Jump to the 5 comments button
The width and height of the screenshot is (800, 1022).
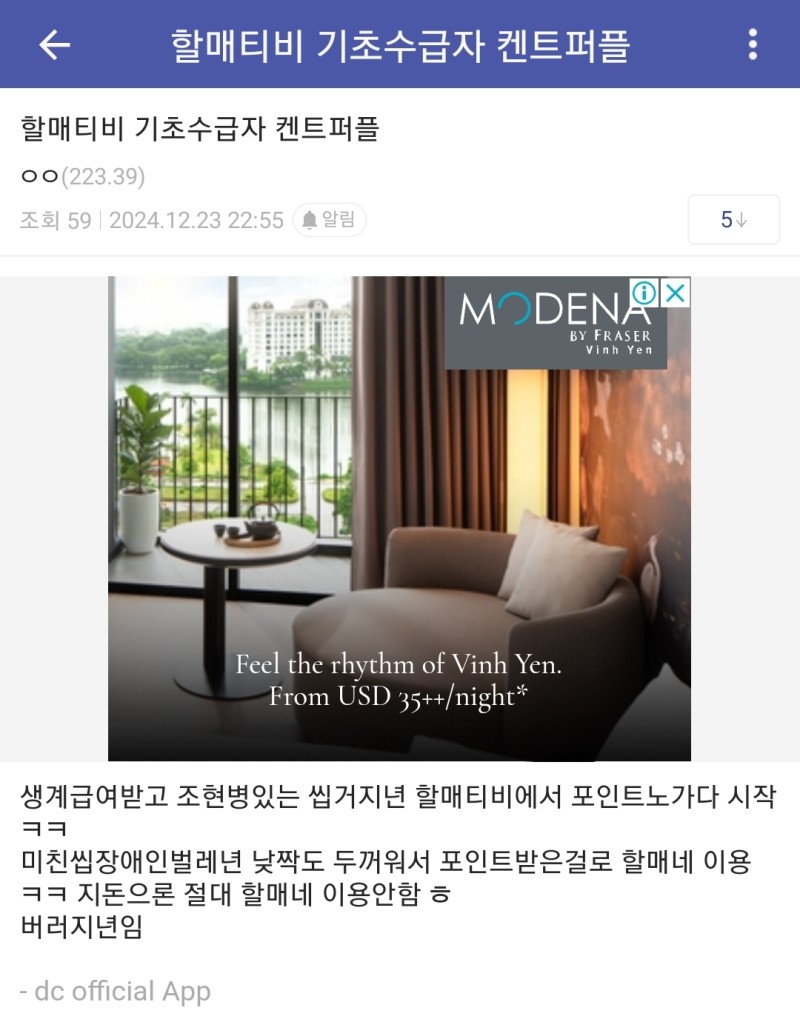coord(733,220)
